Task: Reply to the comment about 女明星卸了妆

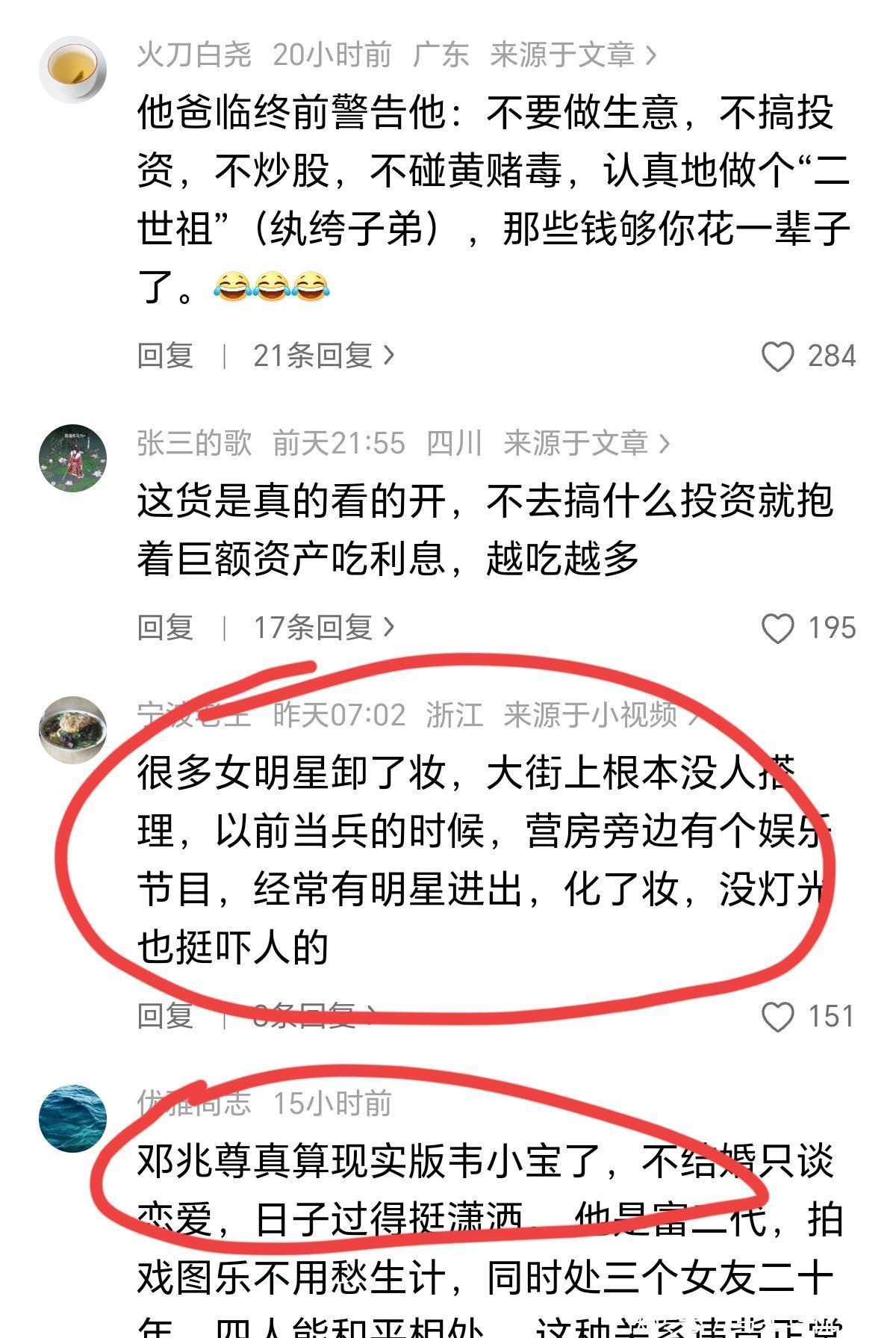Action: click(165, 1017)
